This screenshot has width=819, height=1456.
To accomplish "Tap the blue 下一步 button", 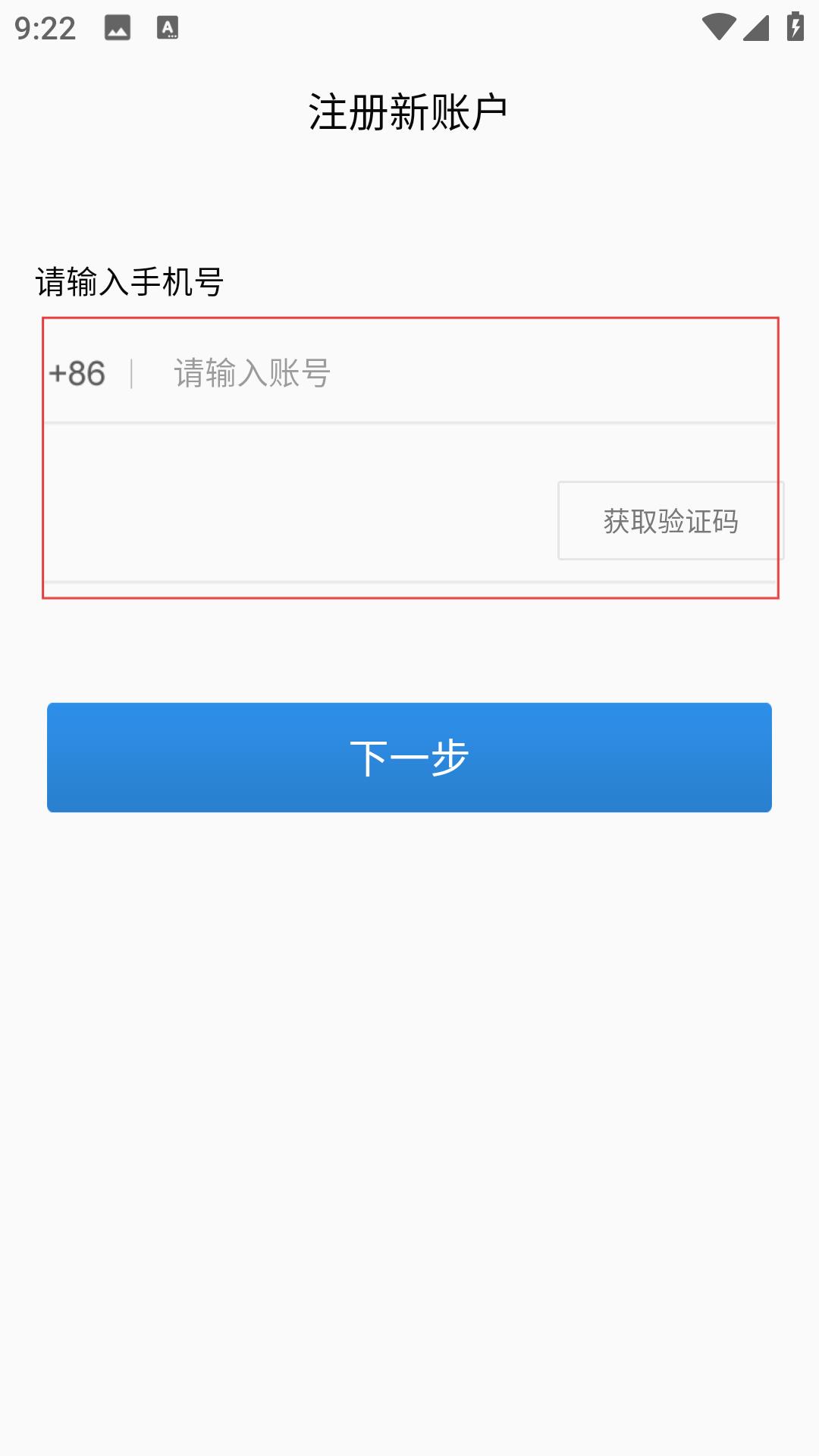I will click(409, 758).
